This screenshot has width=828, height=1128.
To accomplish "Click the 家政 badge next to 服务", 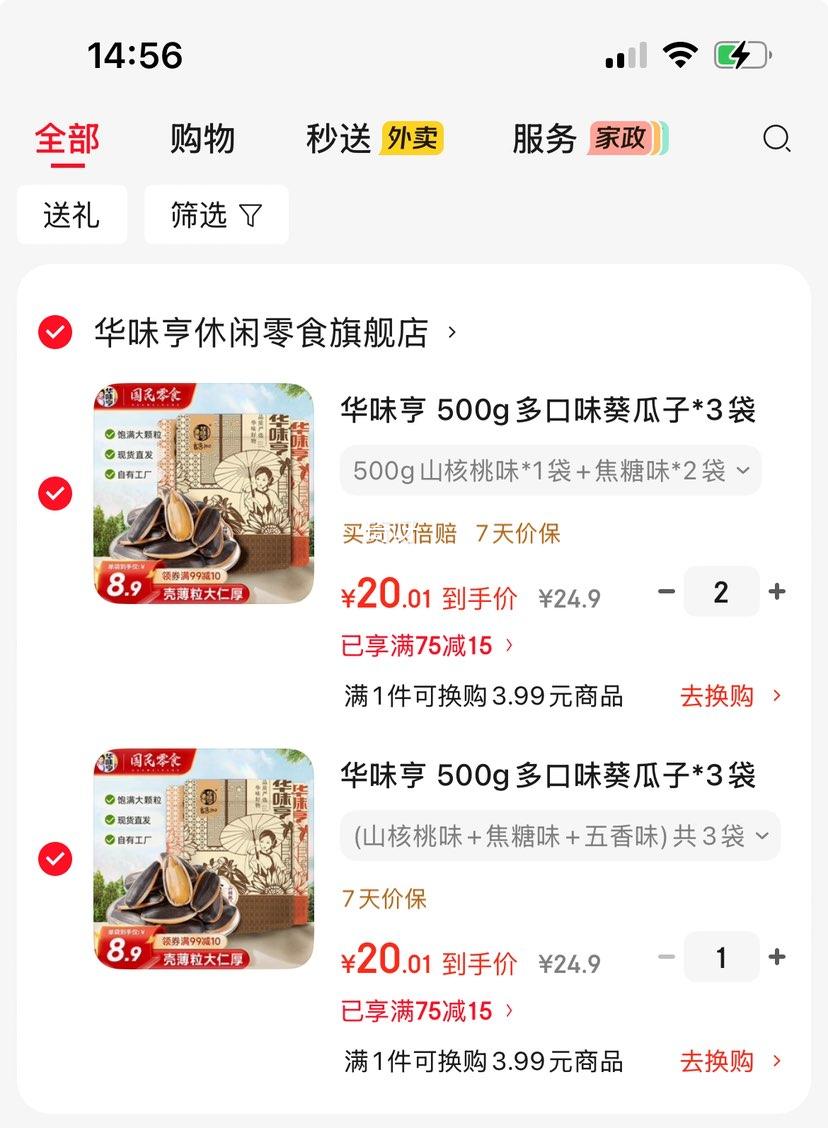I will [619, 139].
